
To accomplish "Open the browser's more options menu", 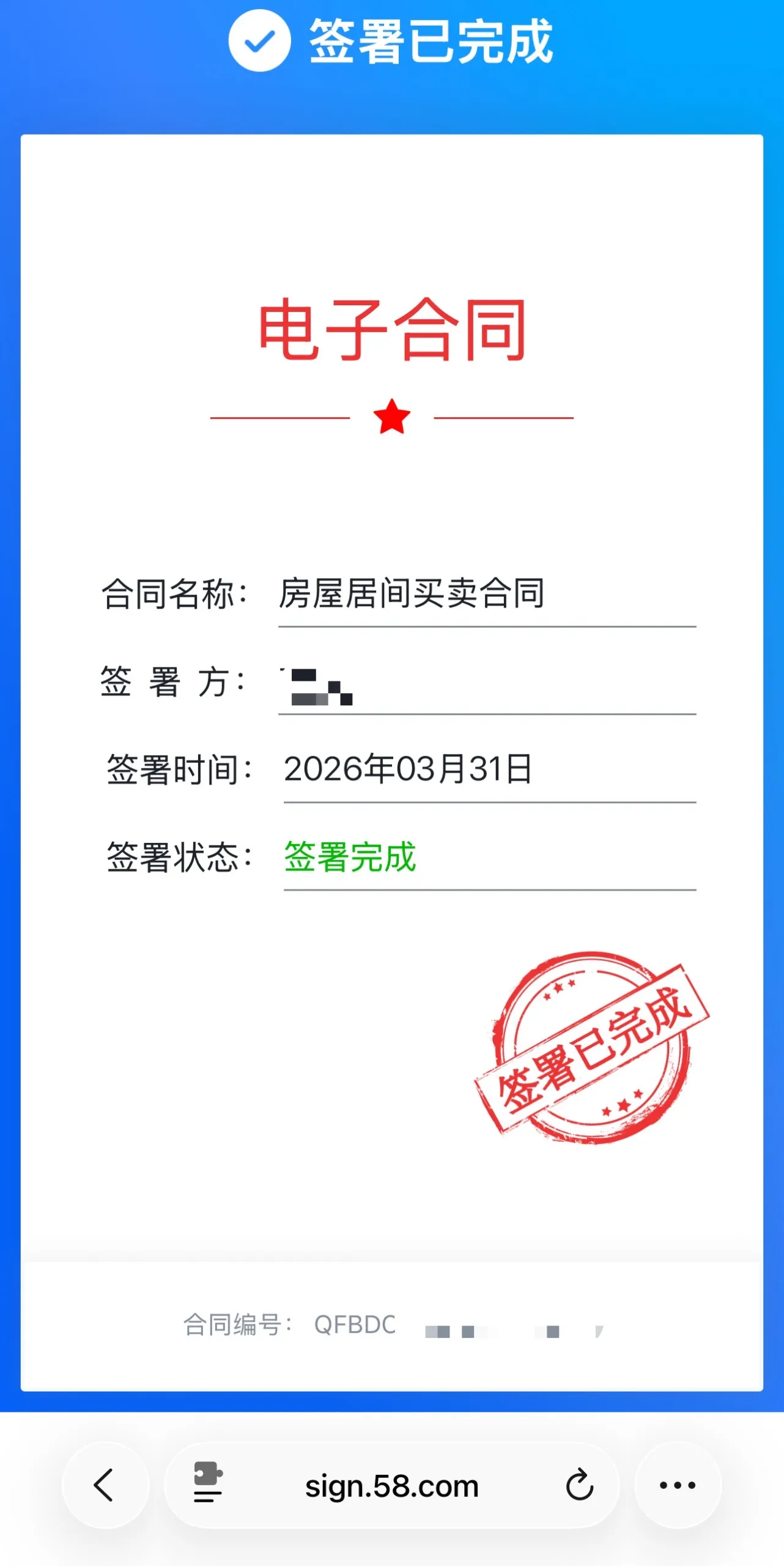I will pyautogui.click(x=678, y=1485).
